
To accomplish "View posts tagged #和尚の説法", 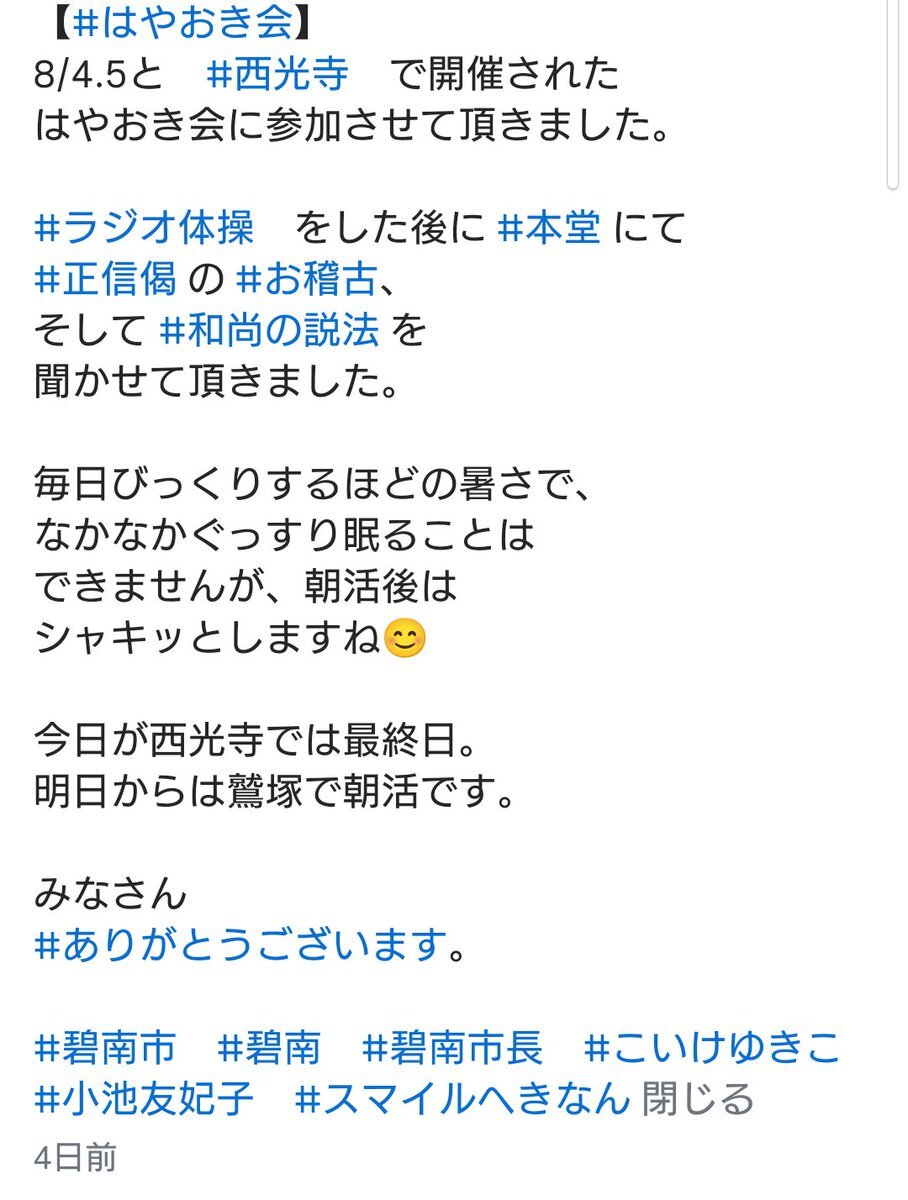I will 269,330.
